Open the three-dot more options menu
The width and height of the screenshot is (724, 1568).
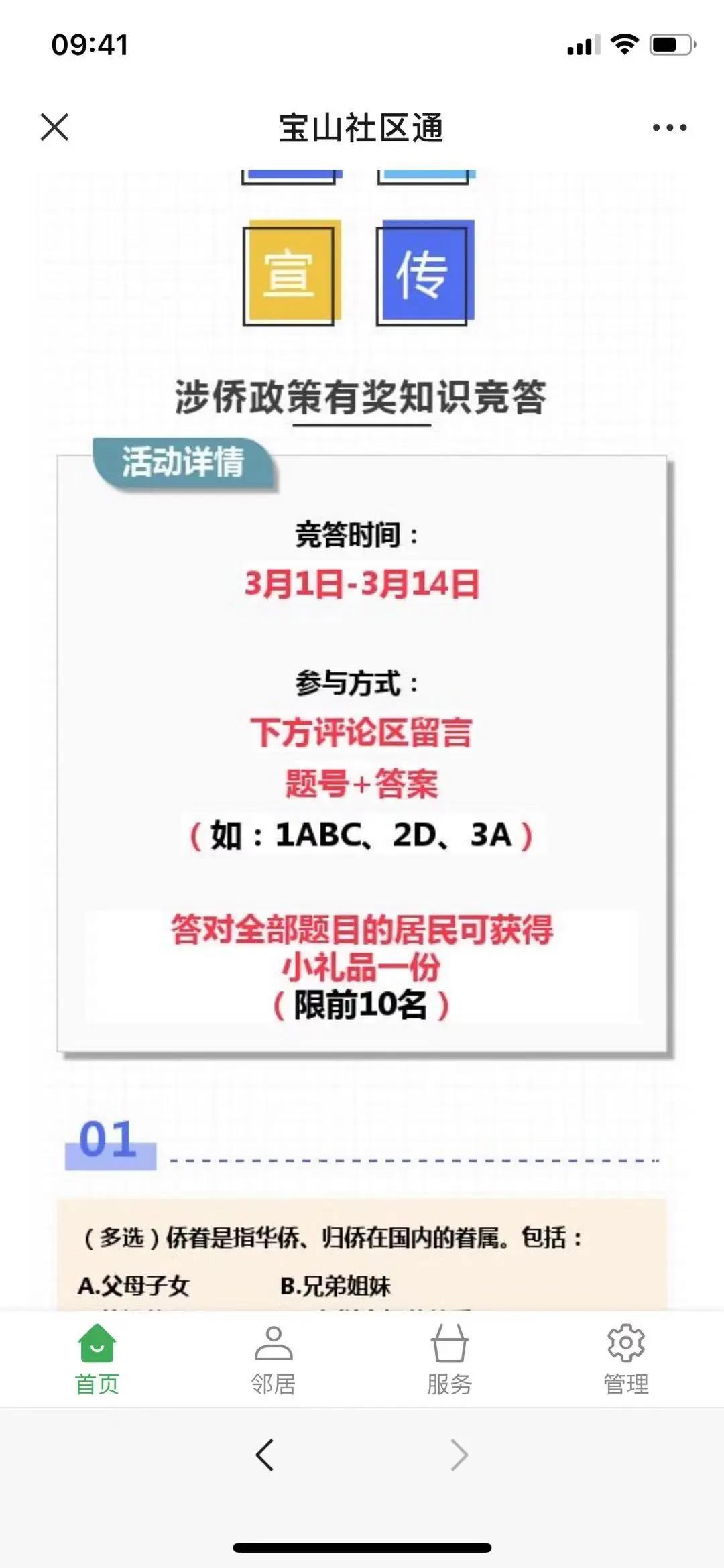[x=669, y=127]
